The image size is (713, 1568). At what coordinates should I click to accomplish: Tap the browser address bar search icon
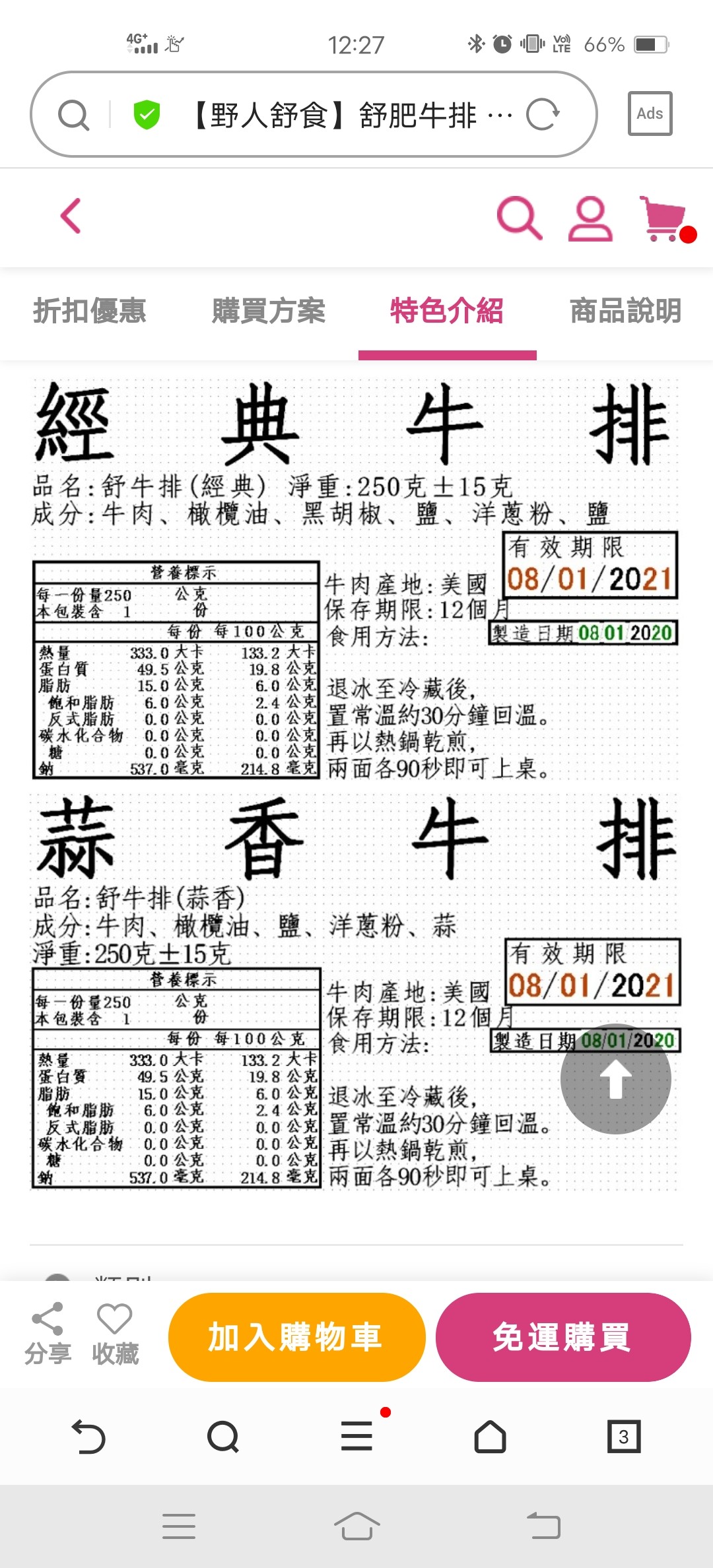pos(73,115)
